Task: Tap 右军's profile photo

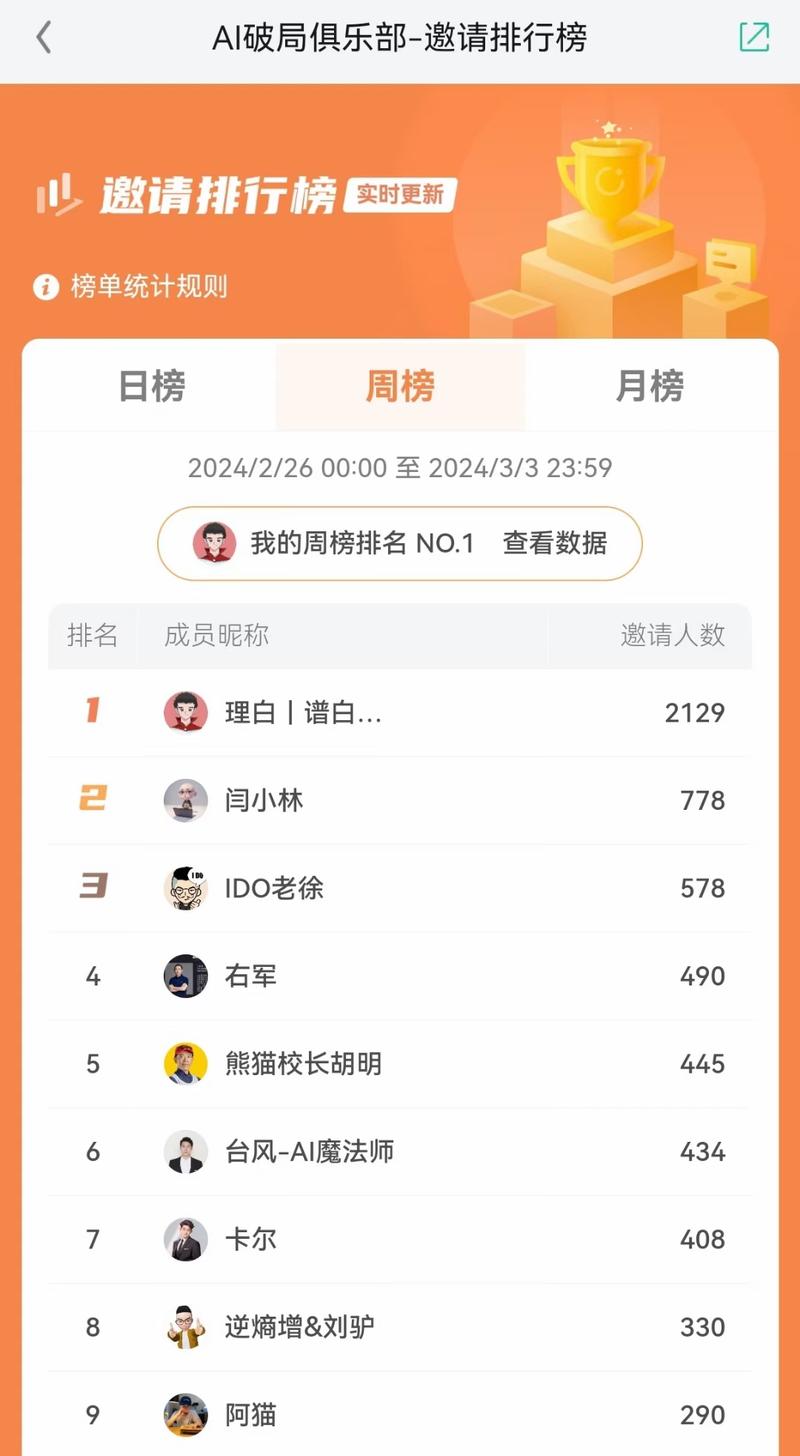Action: (x=185, y=975)
